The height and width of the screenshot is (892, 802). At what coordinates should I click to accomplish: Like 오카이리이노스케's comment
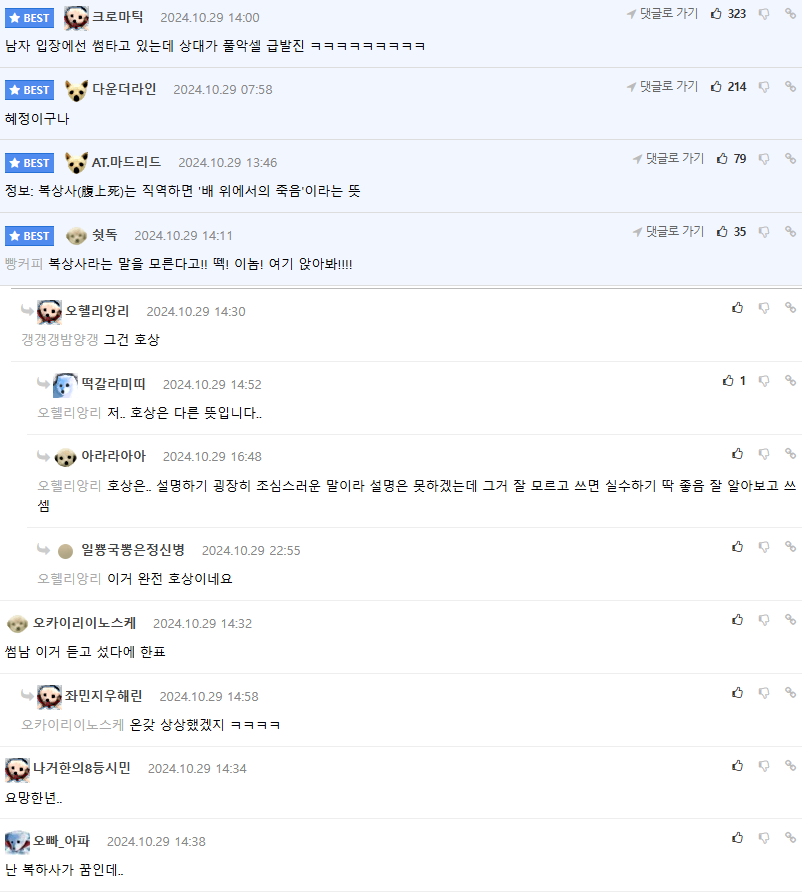[x=737, y=620]
